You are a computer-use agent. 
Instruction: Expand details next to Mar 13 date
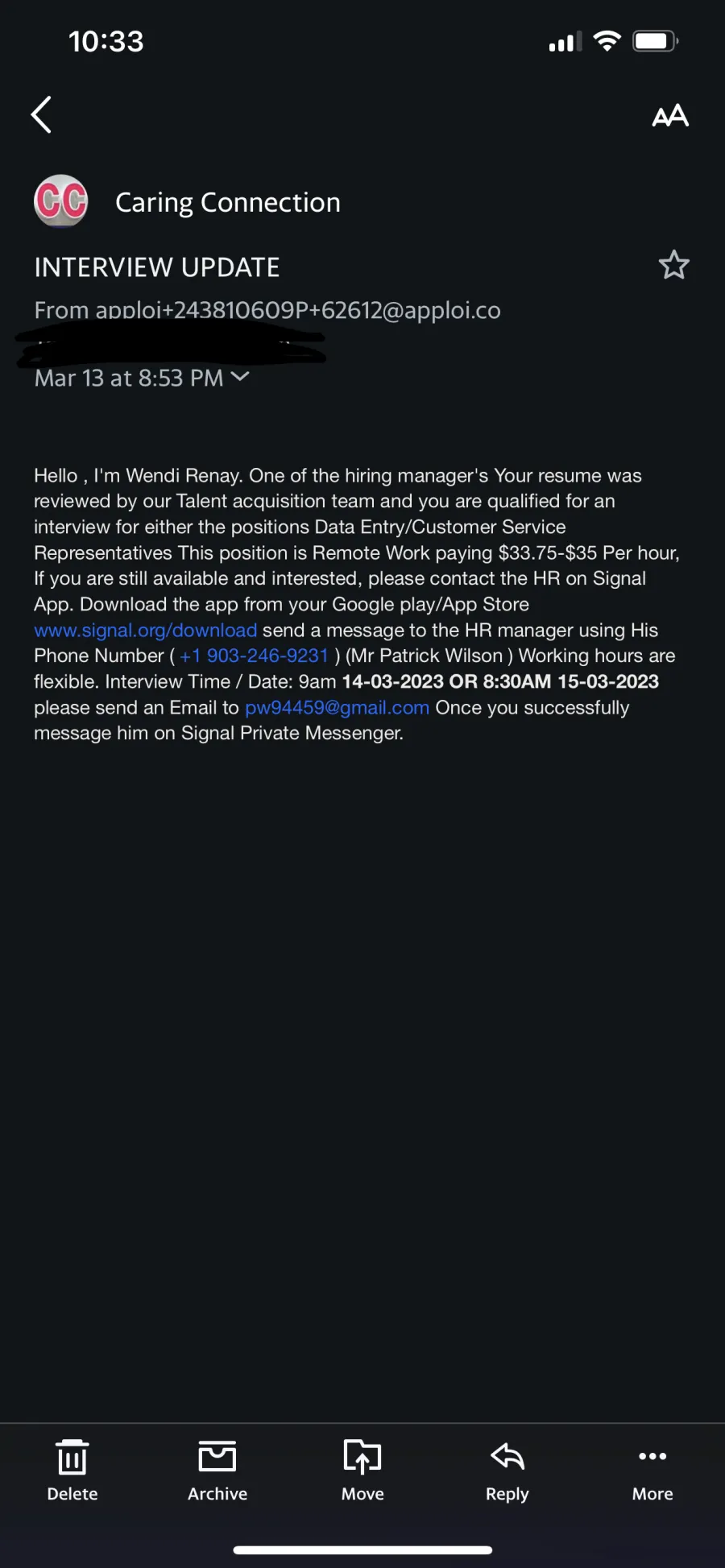click(240, 377)
